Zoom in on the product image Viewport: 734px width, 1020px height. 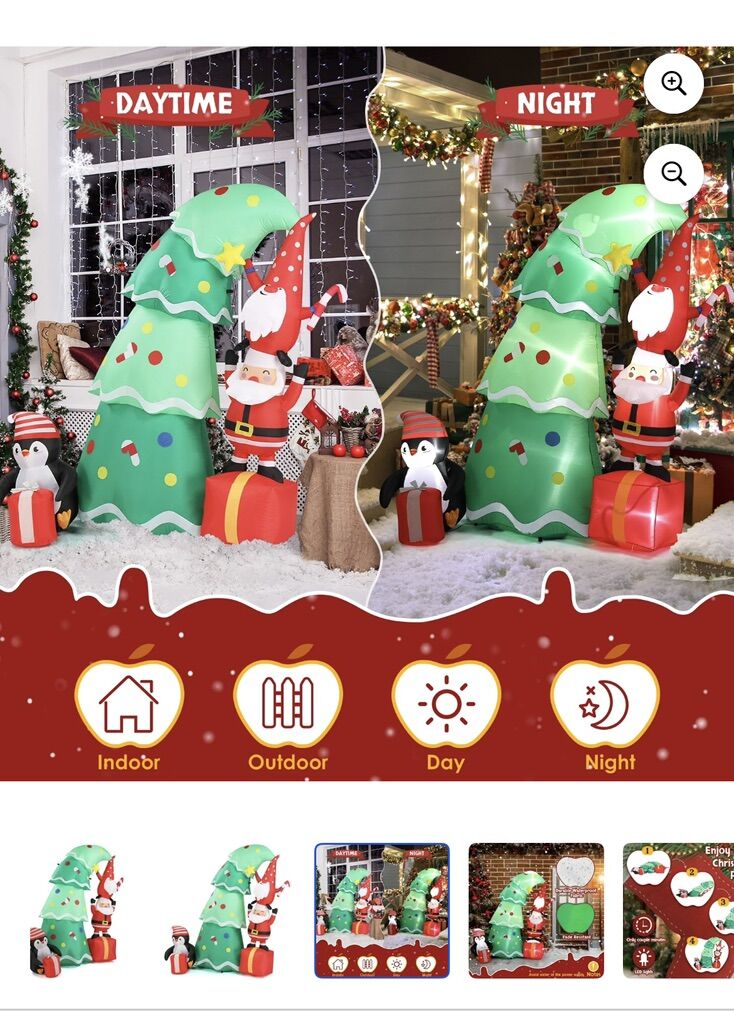[673, 84]
